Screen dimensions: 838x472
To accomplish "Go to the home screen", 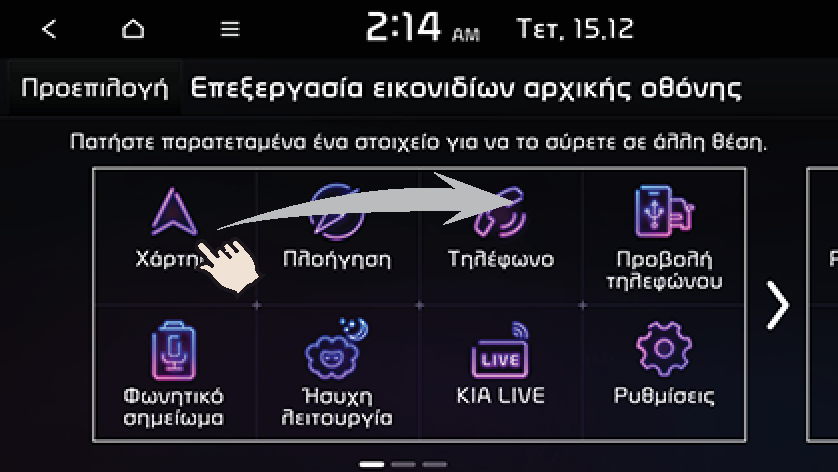I will pos(132,29).
